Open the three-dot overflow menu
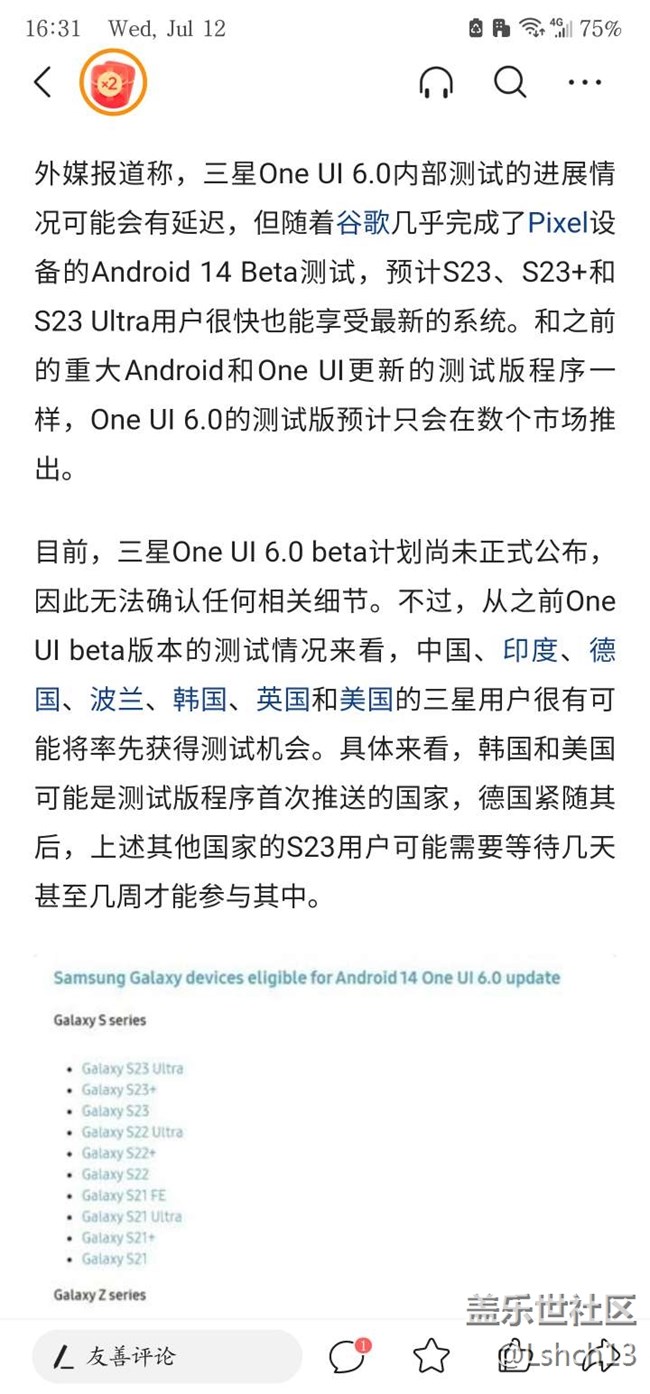 click(x=585, y=82)
